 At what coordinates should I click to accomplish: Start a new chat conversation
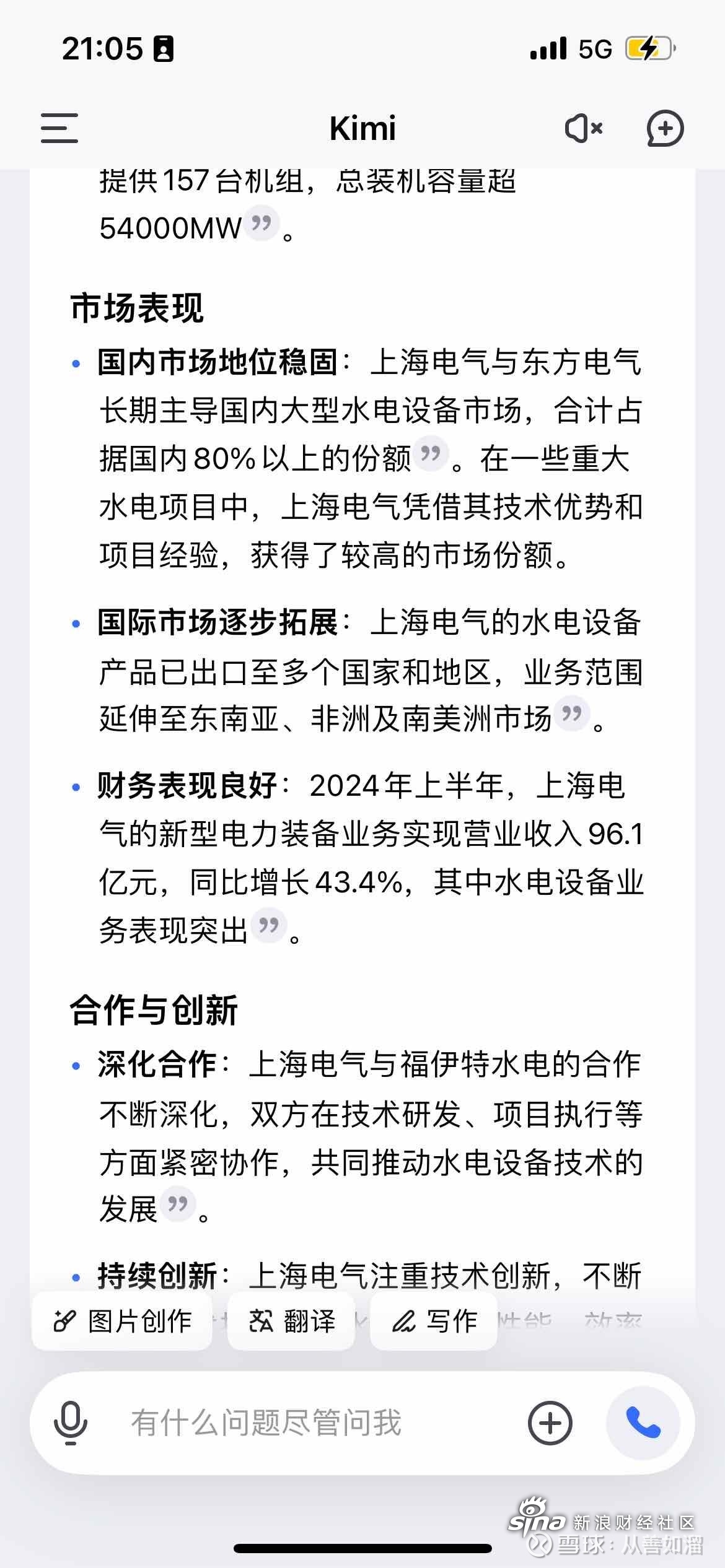click(665, 128)
